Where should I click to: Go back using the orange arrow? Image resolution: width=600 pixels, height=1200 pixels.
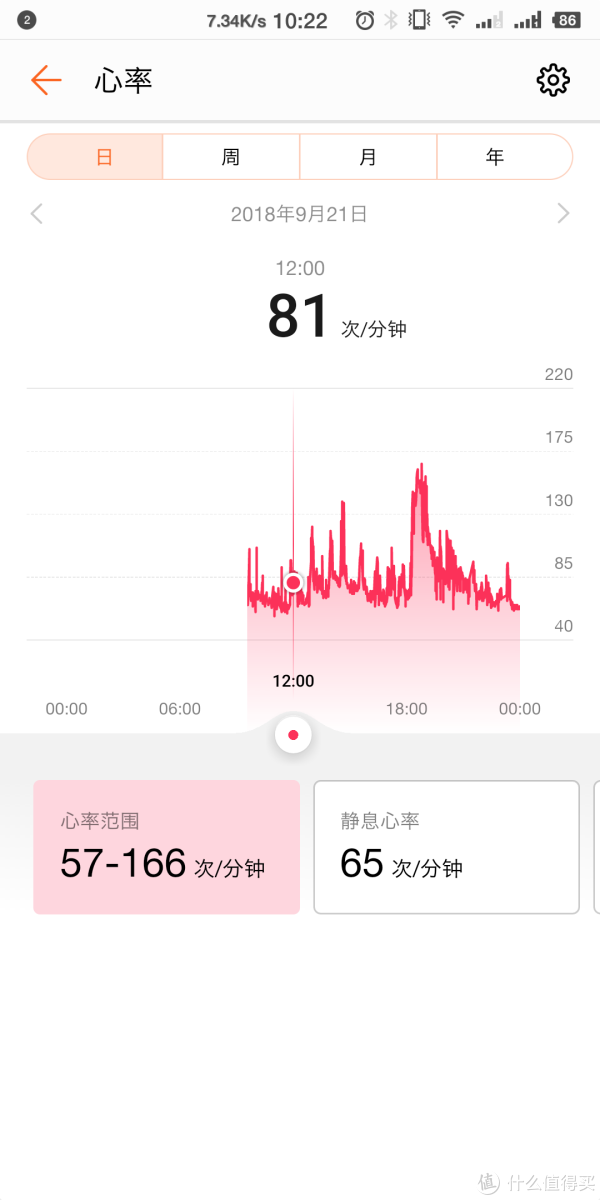46,80
